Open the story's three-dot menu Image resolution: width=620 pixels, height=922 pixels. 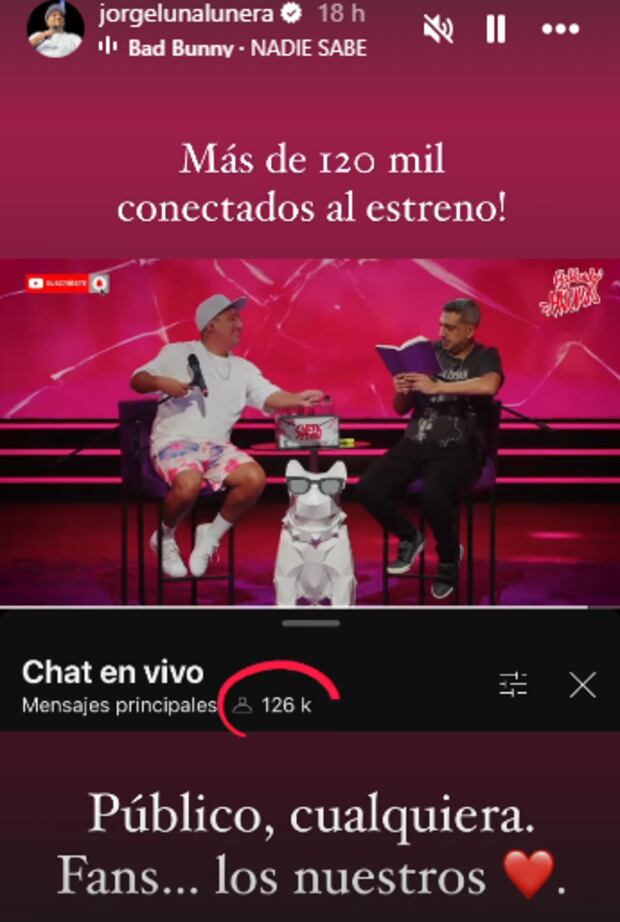560,30
